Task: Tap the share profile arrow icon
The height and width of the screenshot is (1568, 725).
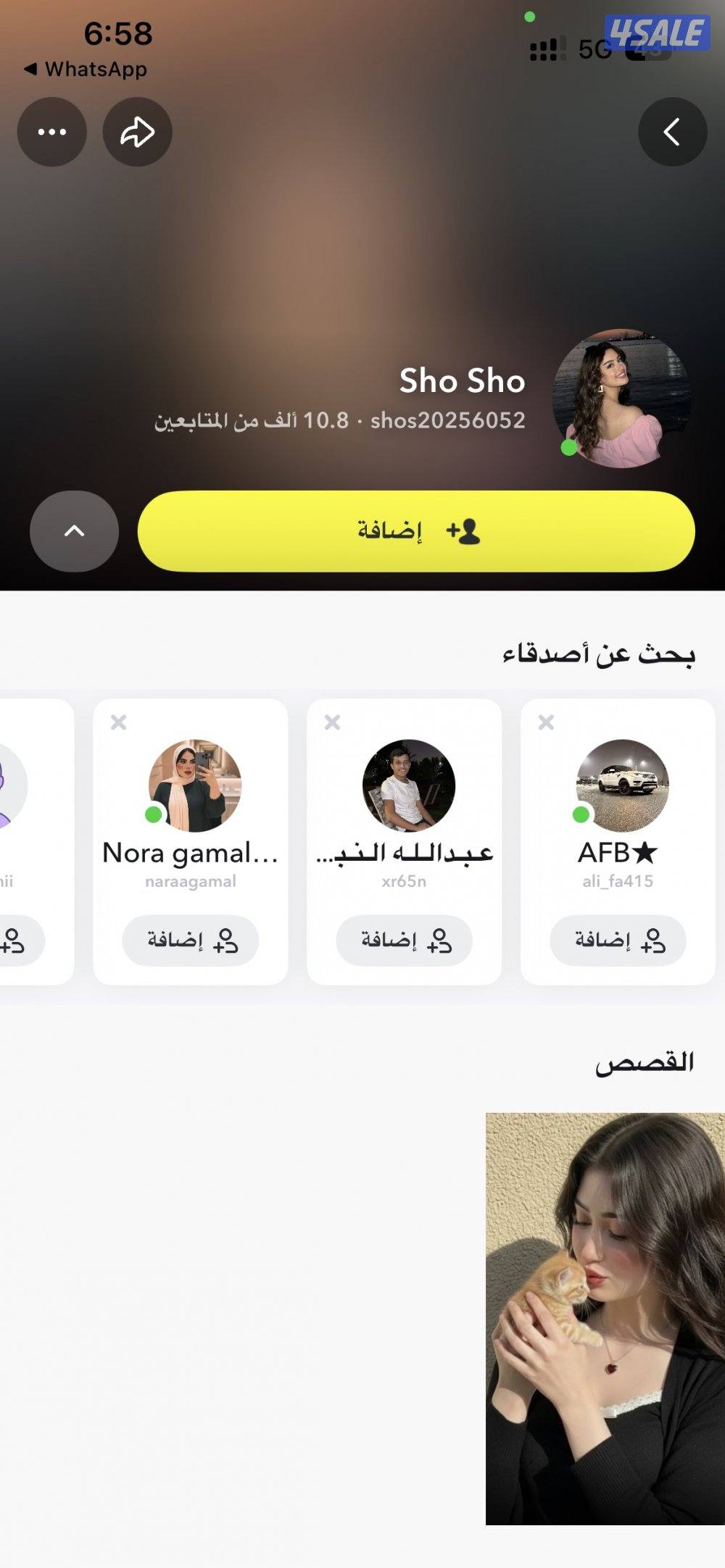Action: [x=136, y=132]
